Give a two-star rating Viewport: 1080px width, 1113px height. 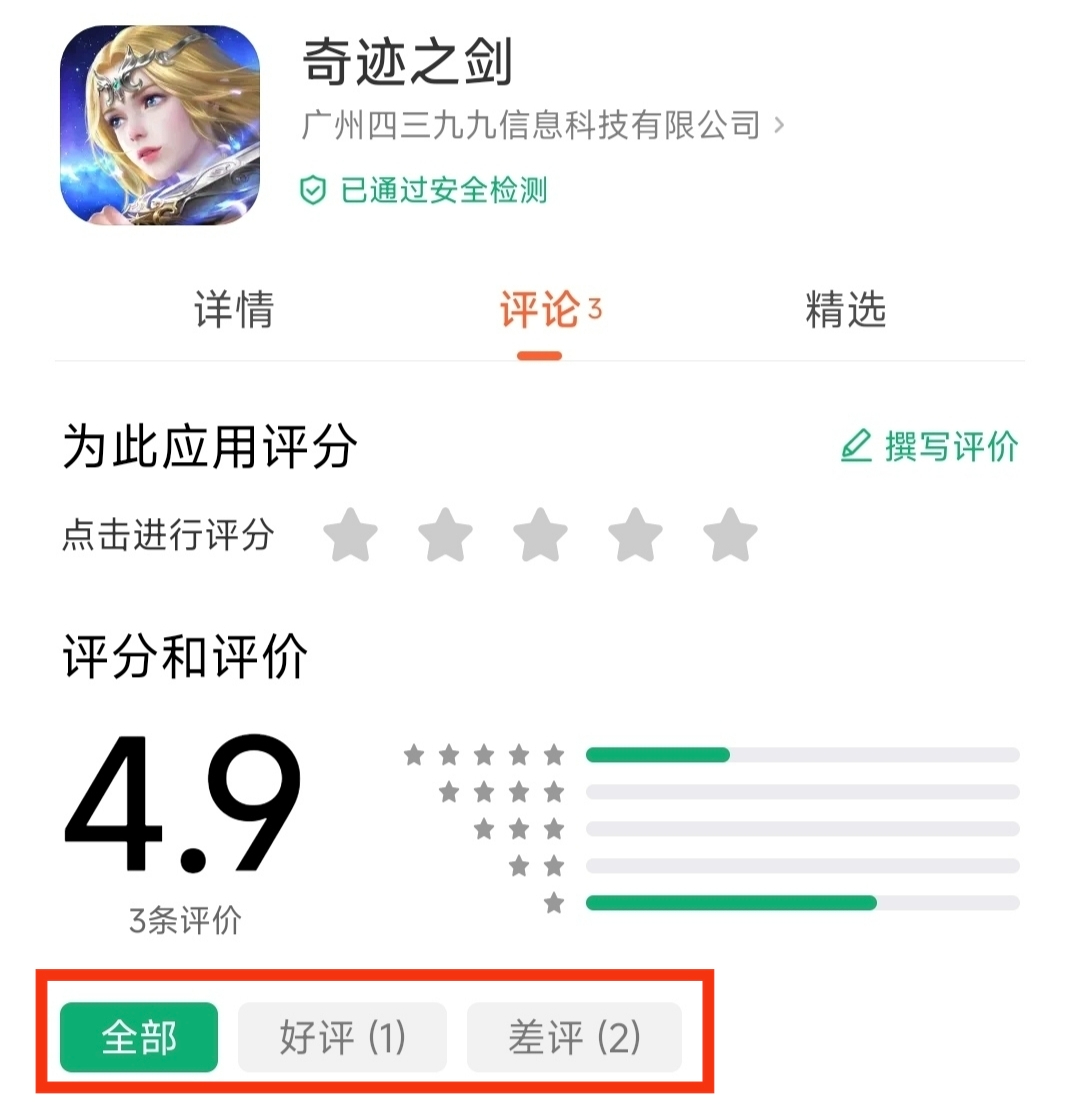pyautogui.click(x=446, y=535)
